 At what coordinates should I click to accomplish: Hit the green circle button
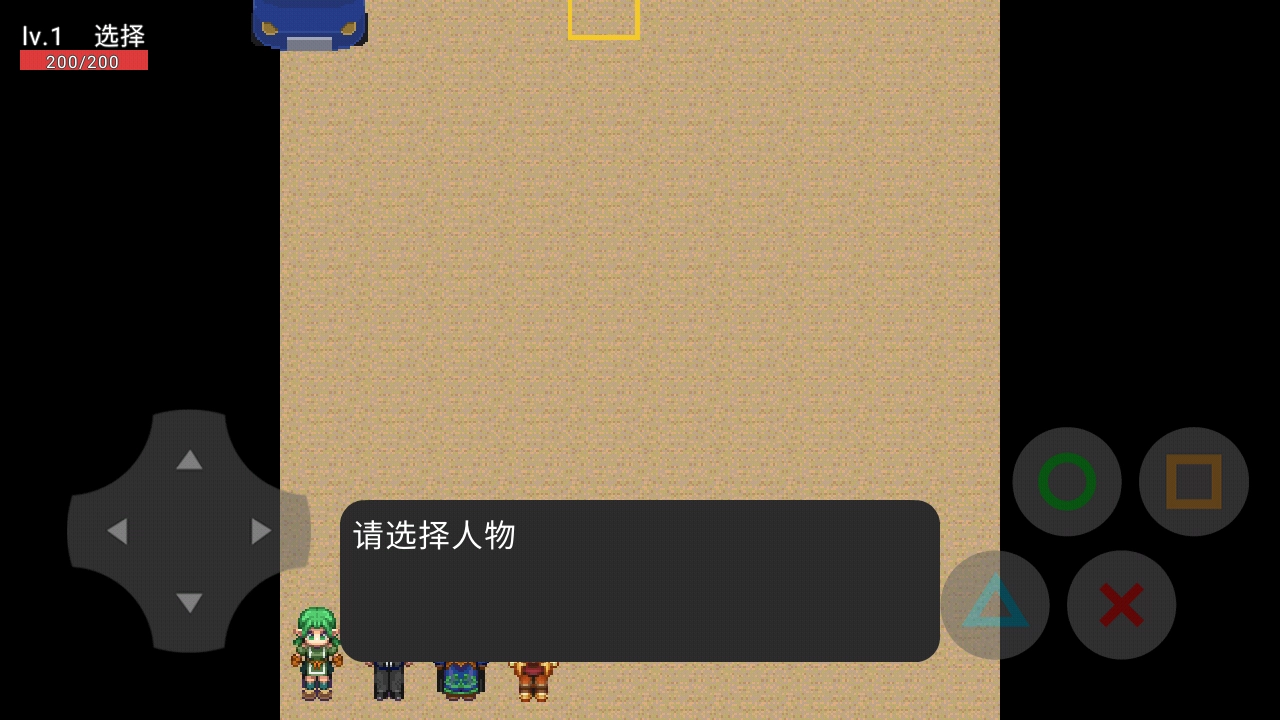(1067, 482)
